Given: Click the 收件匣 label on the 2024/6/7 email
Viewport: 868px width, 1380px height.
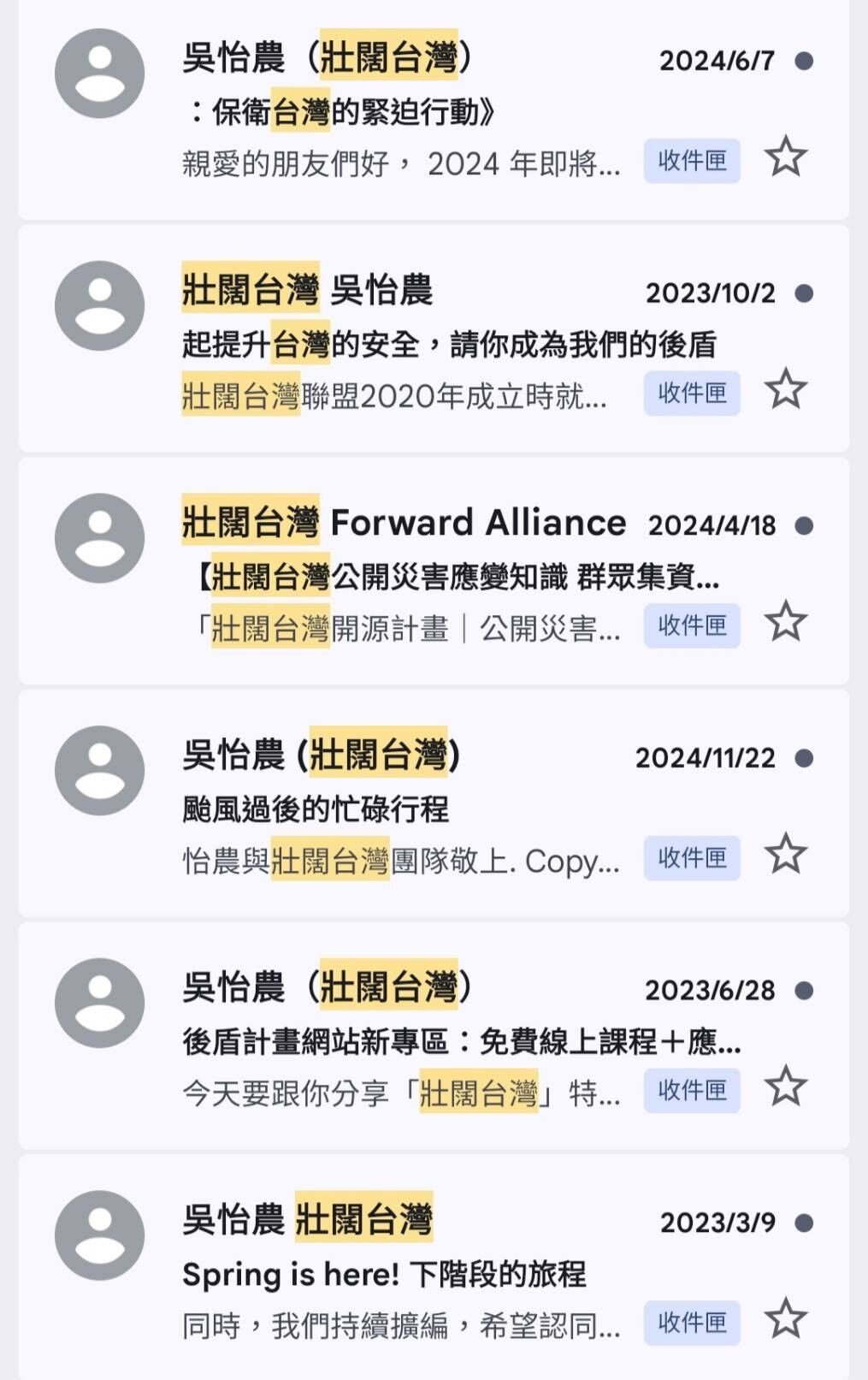Looking at the screenshot, I should click(691, 162).
